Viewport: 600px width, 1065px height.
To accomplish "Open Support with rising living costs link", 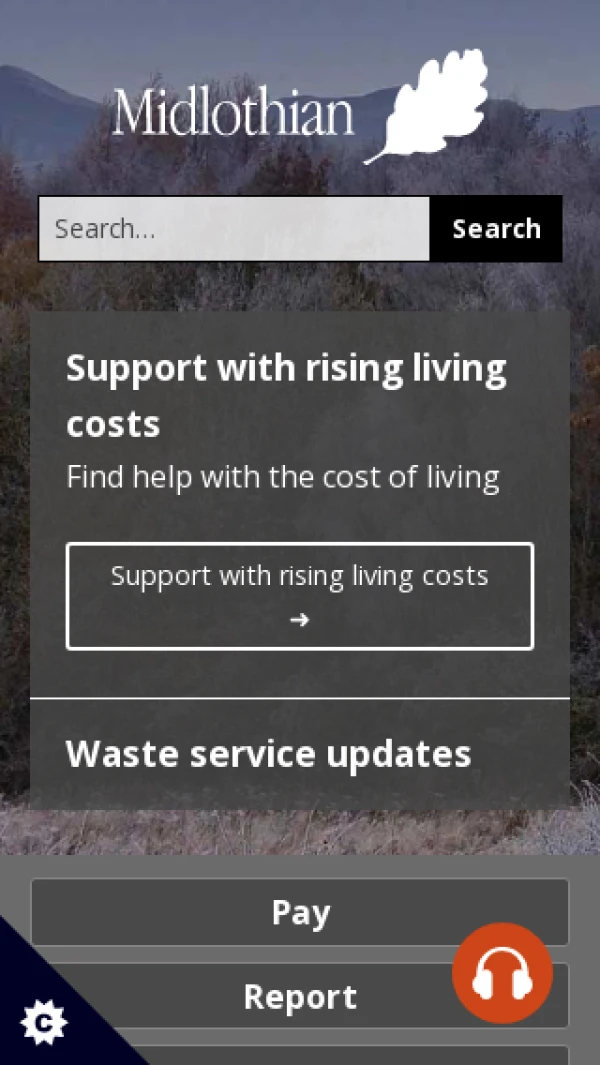I will point(299,596).
